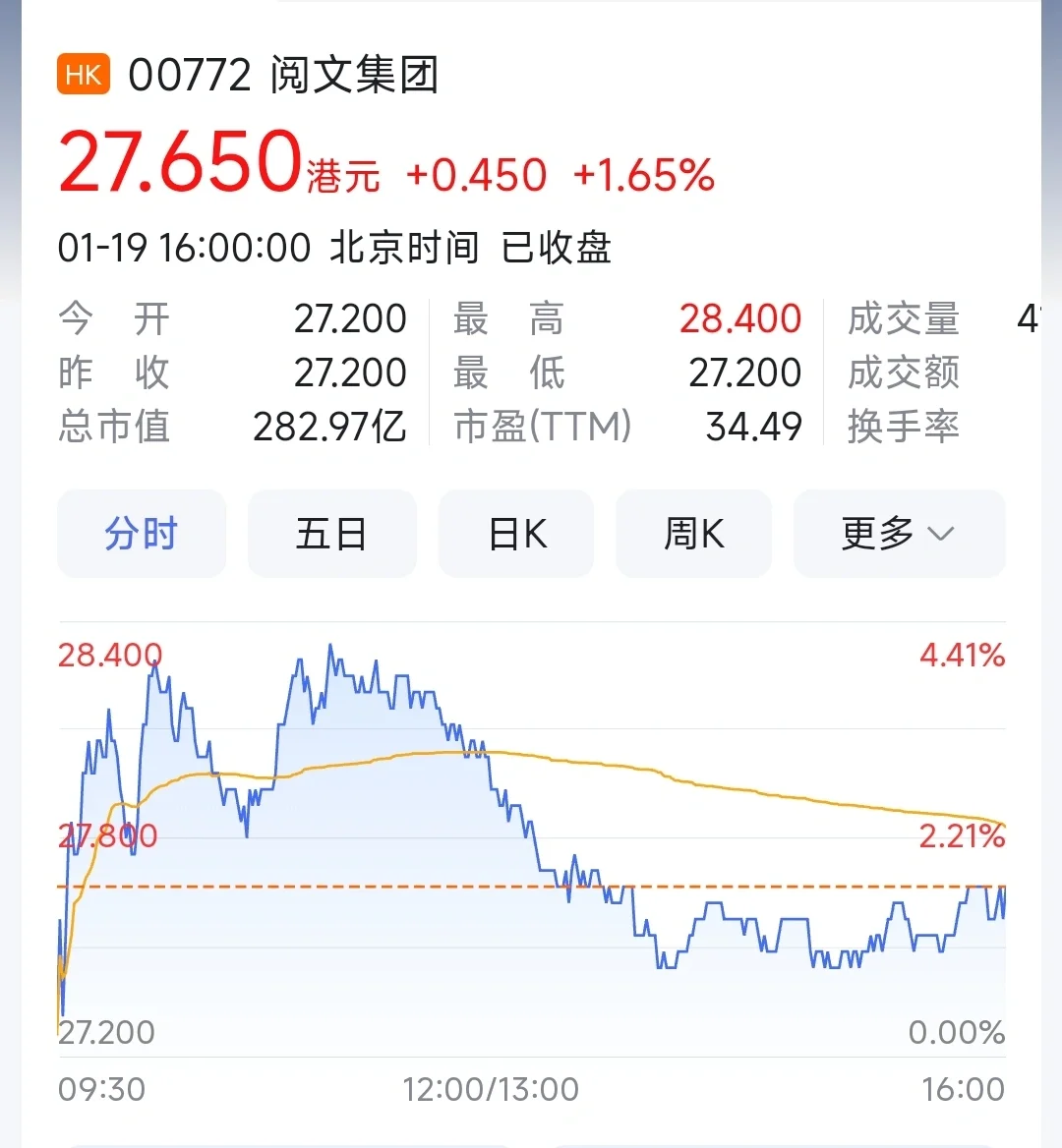Select the 分时 intraday chart tab

point(142,534)
